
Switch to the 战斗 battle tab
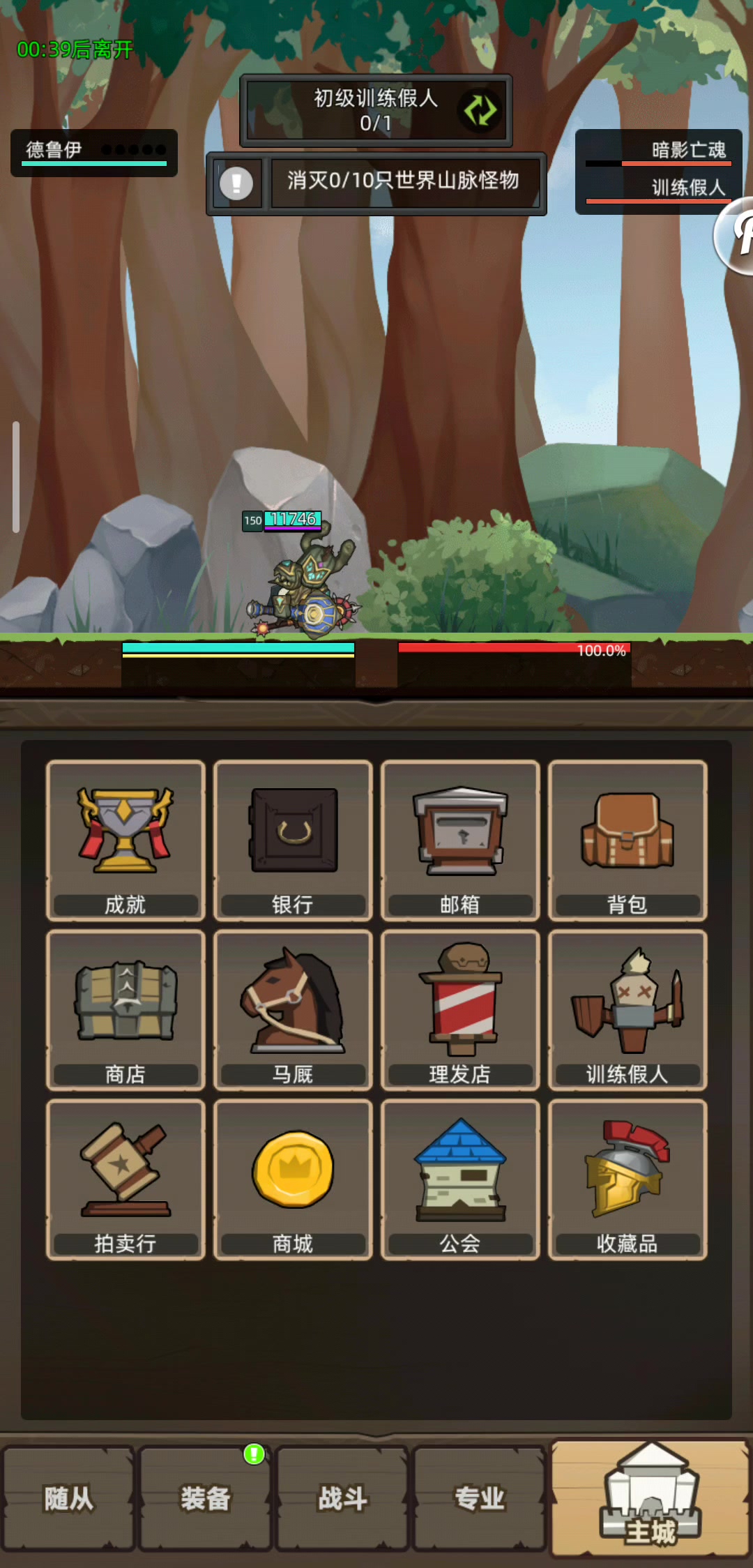point(342,1498)
